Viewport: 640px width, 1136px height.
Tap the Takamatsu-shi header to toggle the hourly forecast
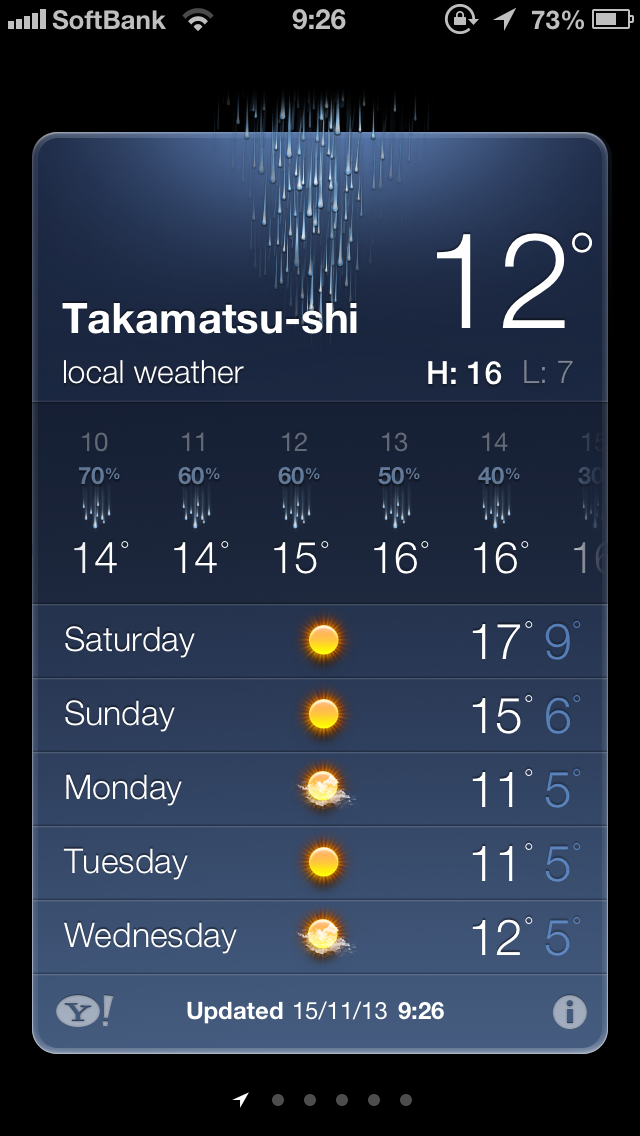point(210,320)
